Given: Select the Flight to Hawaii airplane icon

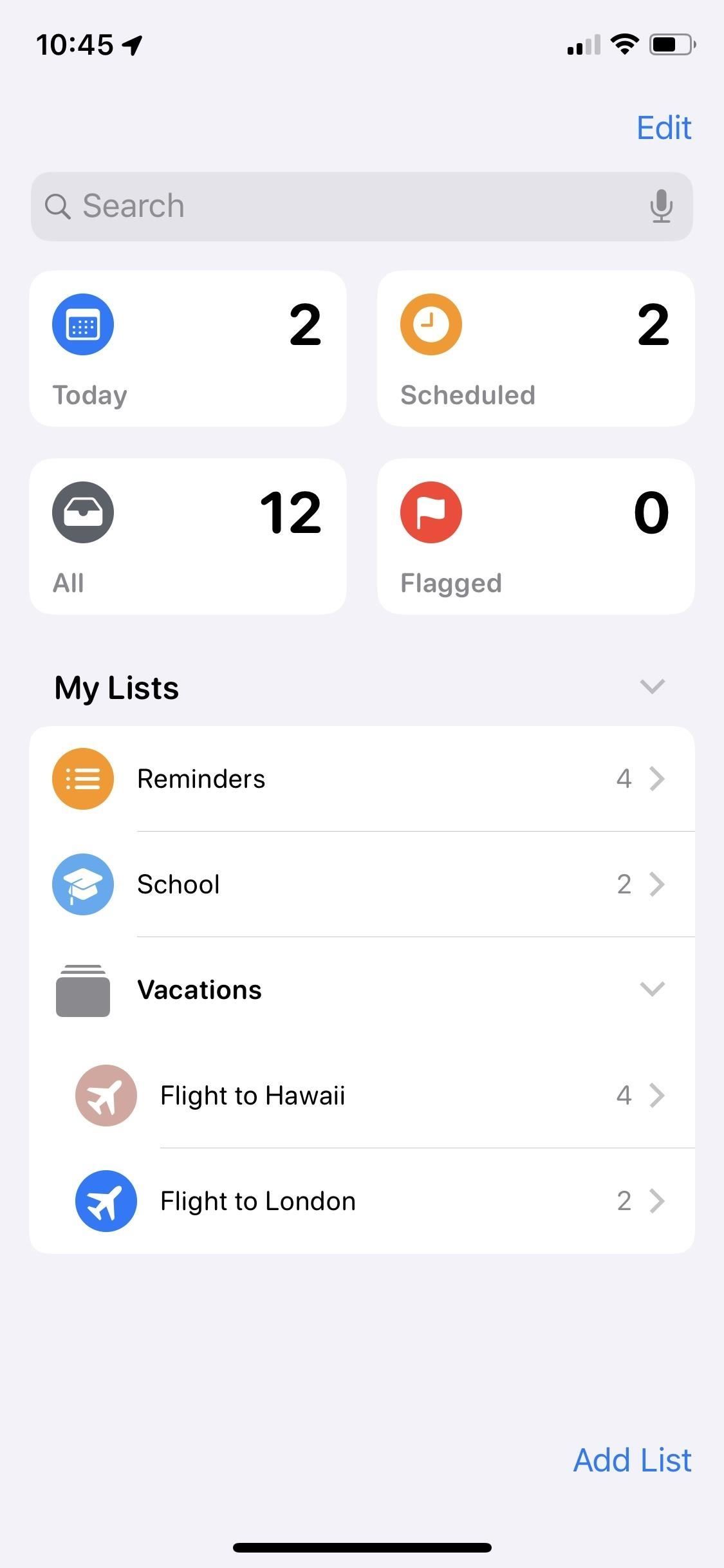Looking at the screenshot, I should (x=106, y=1094).
